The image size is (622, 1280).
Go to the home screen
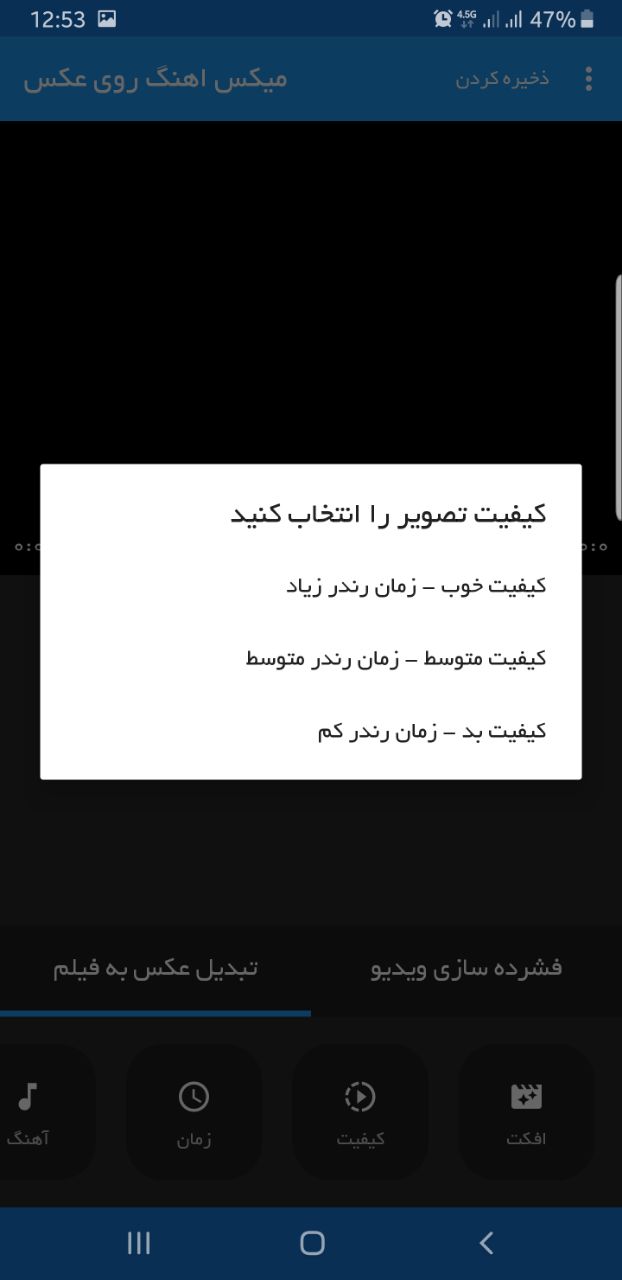[312, 1243]
